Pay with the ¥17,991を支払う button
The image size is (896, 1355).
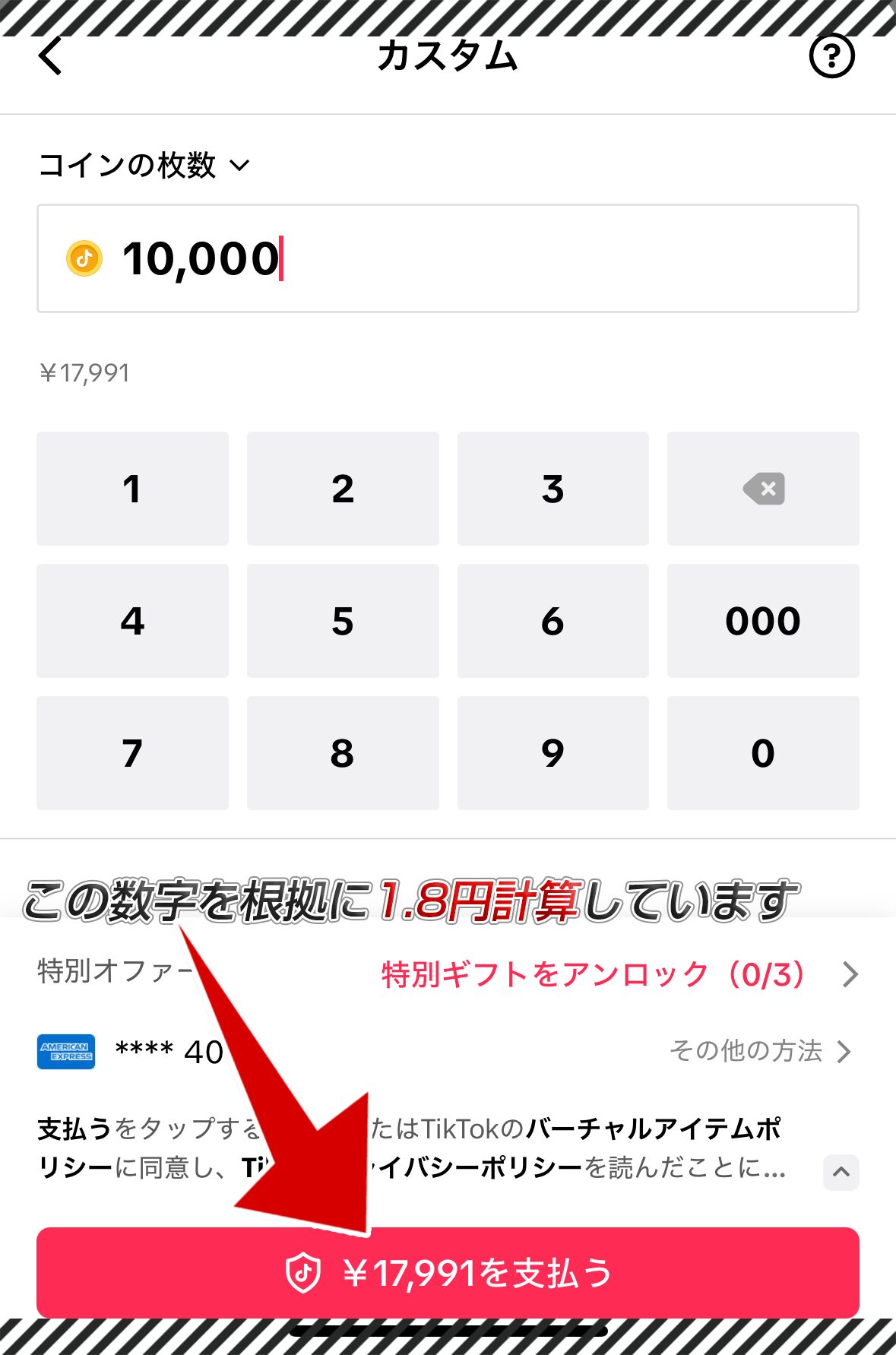pos(447,1272)
